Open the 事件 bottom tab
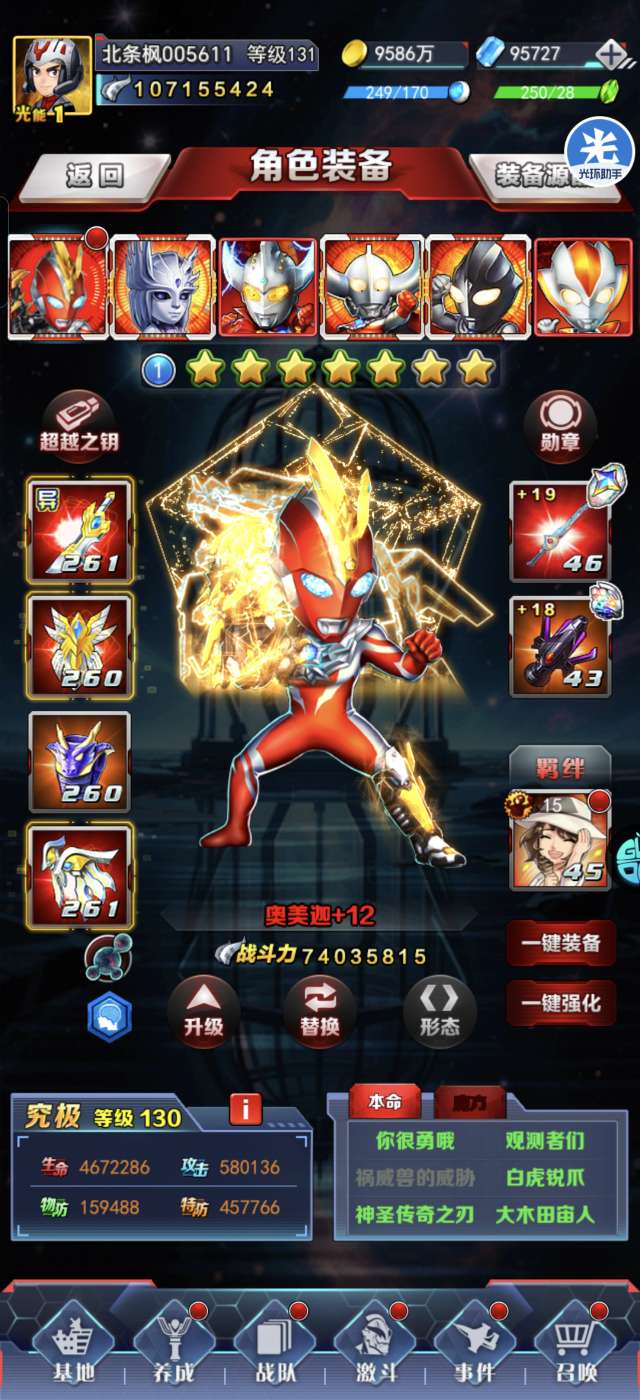 click(x=472, y=1346)
